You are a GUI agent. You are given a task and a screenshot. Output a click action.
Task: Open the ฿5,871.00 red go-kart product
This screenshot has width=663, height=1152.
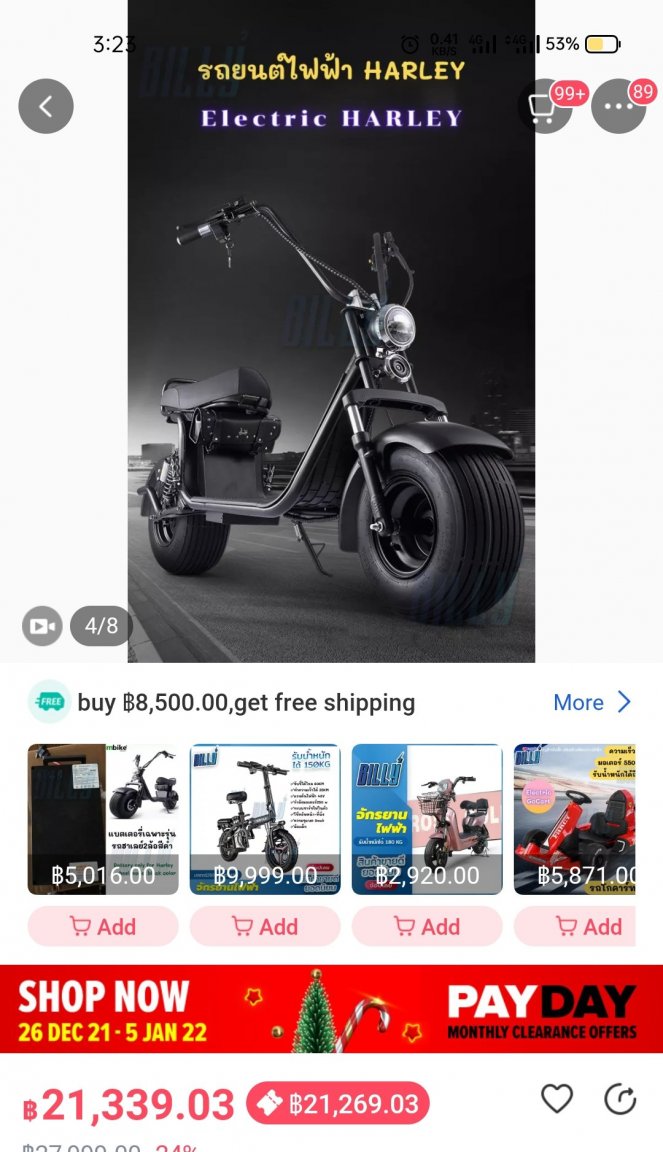click(x=588, y=818)
